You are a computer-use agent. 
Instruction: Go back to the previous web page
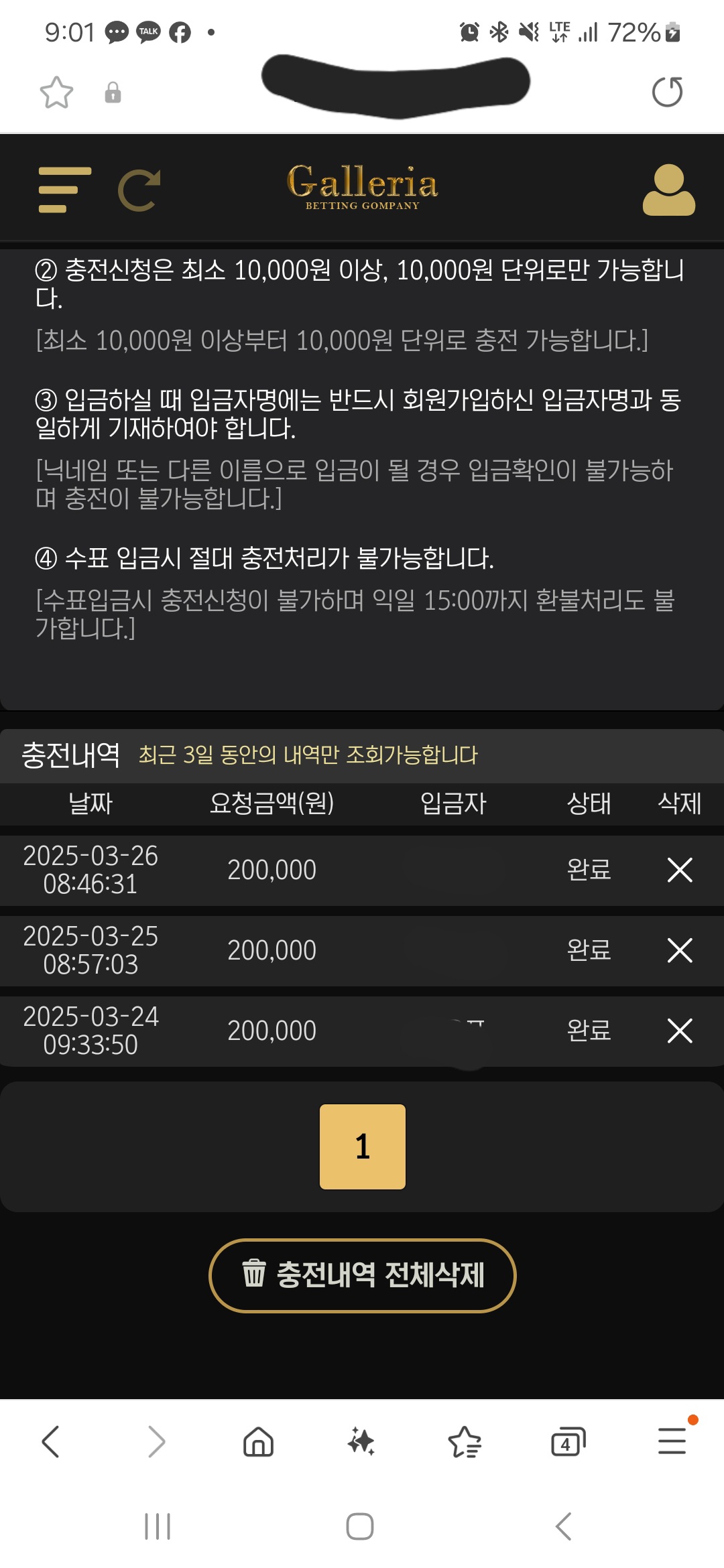pyautogui.click(x=51, y=1441)
